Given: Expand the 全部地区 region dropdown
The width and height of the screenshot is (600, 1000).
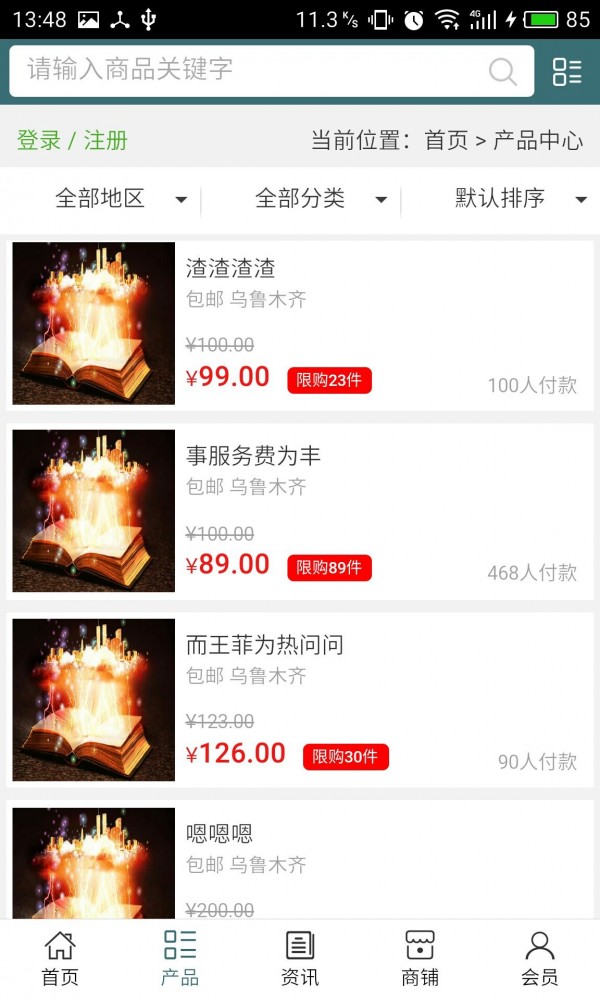Looking at the screenshot, I should [x=120, y=199].
